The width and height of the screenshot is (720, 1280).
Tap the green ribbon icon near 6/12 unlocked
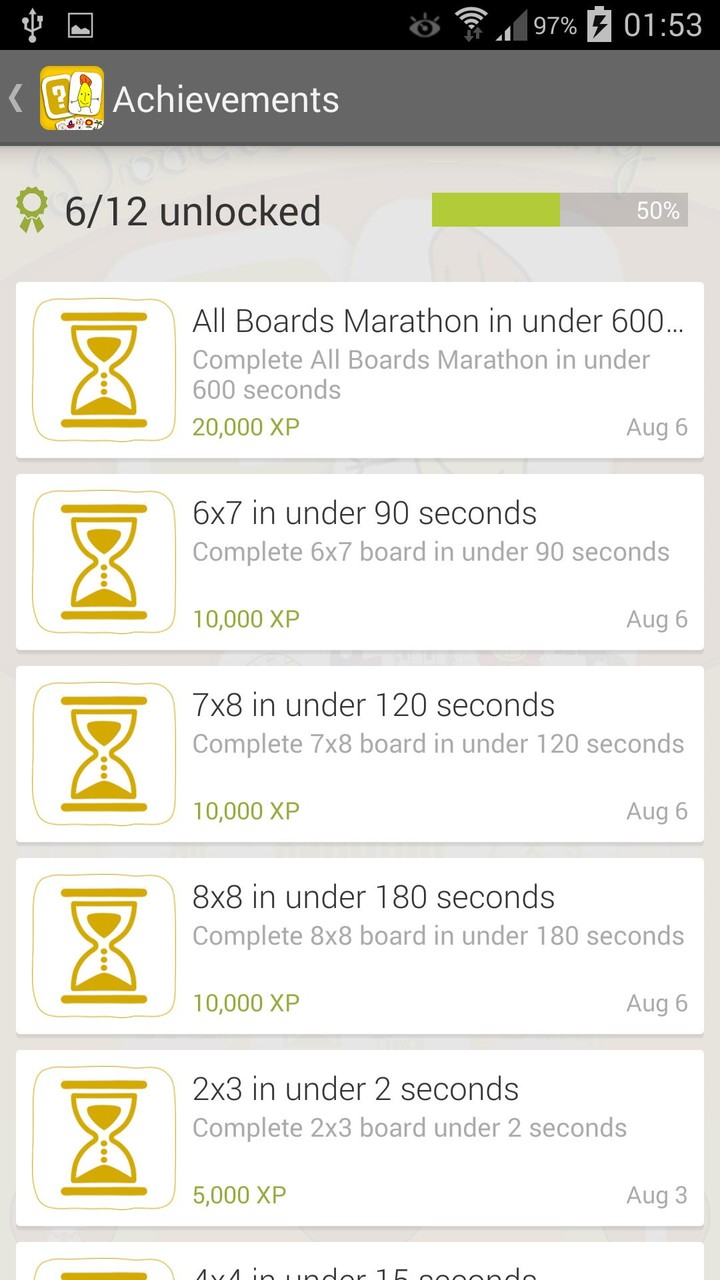tap(31, 210)
